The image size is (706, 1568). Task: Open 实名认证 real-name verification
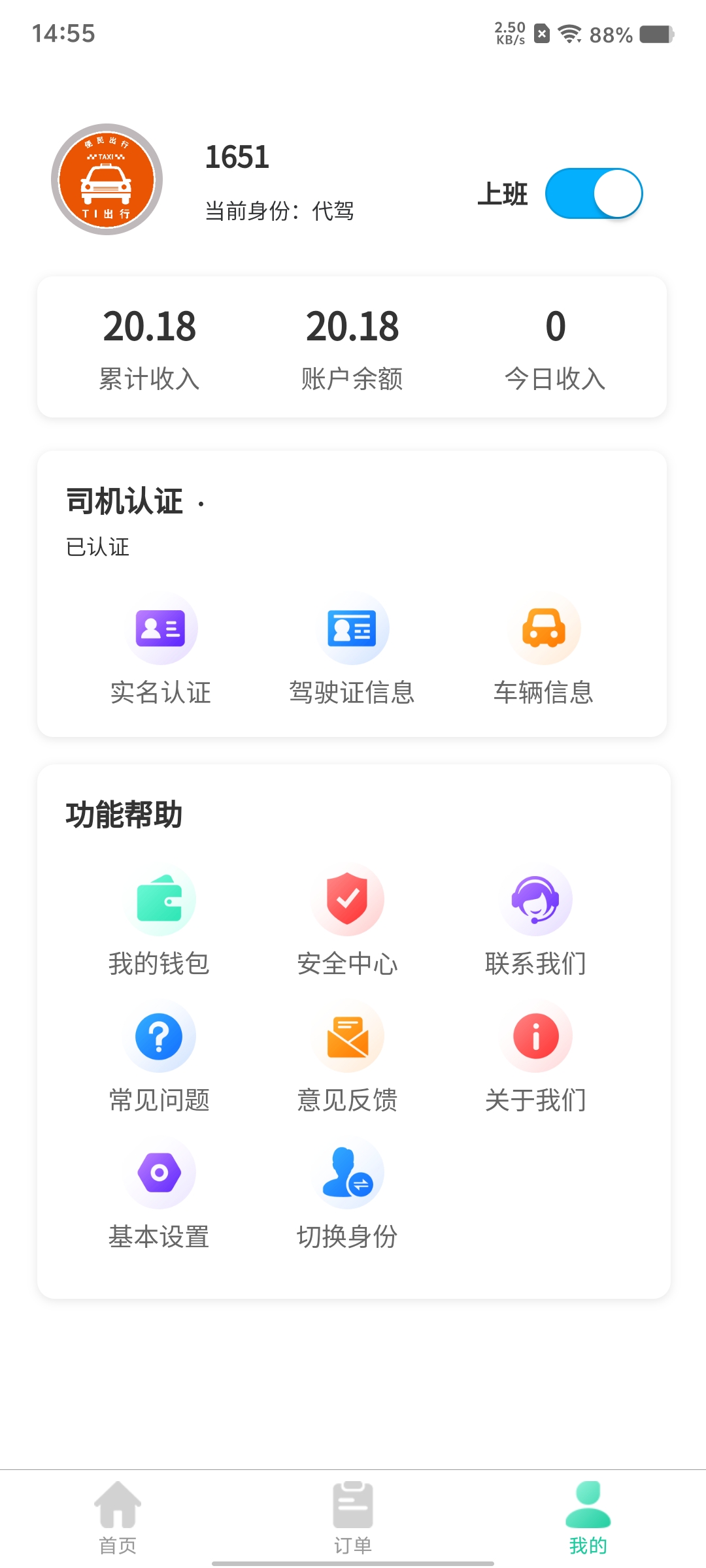tap(161, 653)
